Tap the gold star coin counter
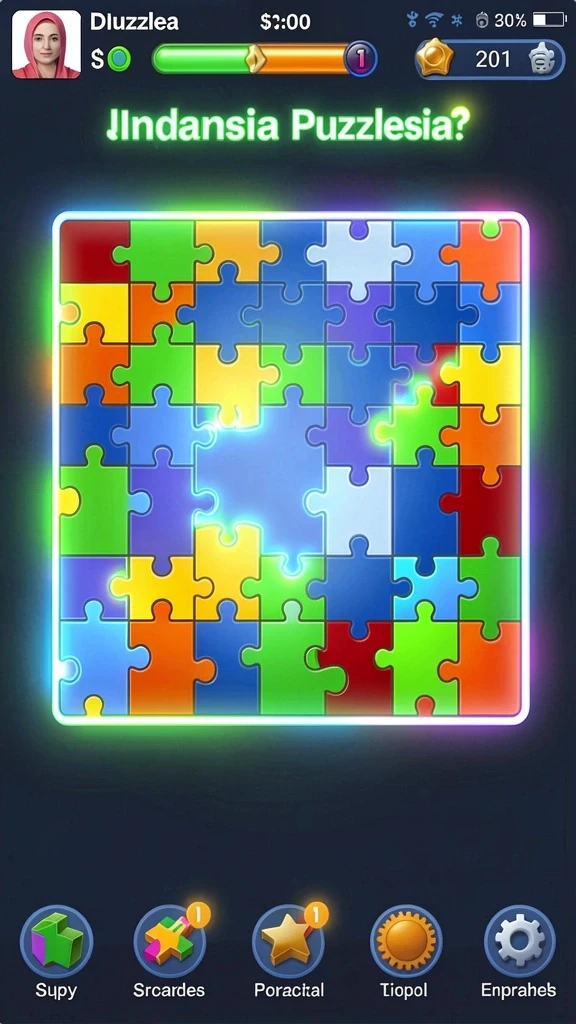Screen dimensions: 576x1024 (490, 59)
